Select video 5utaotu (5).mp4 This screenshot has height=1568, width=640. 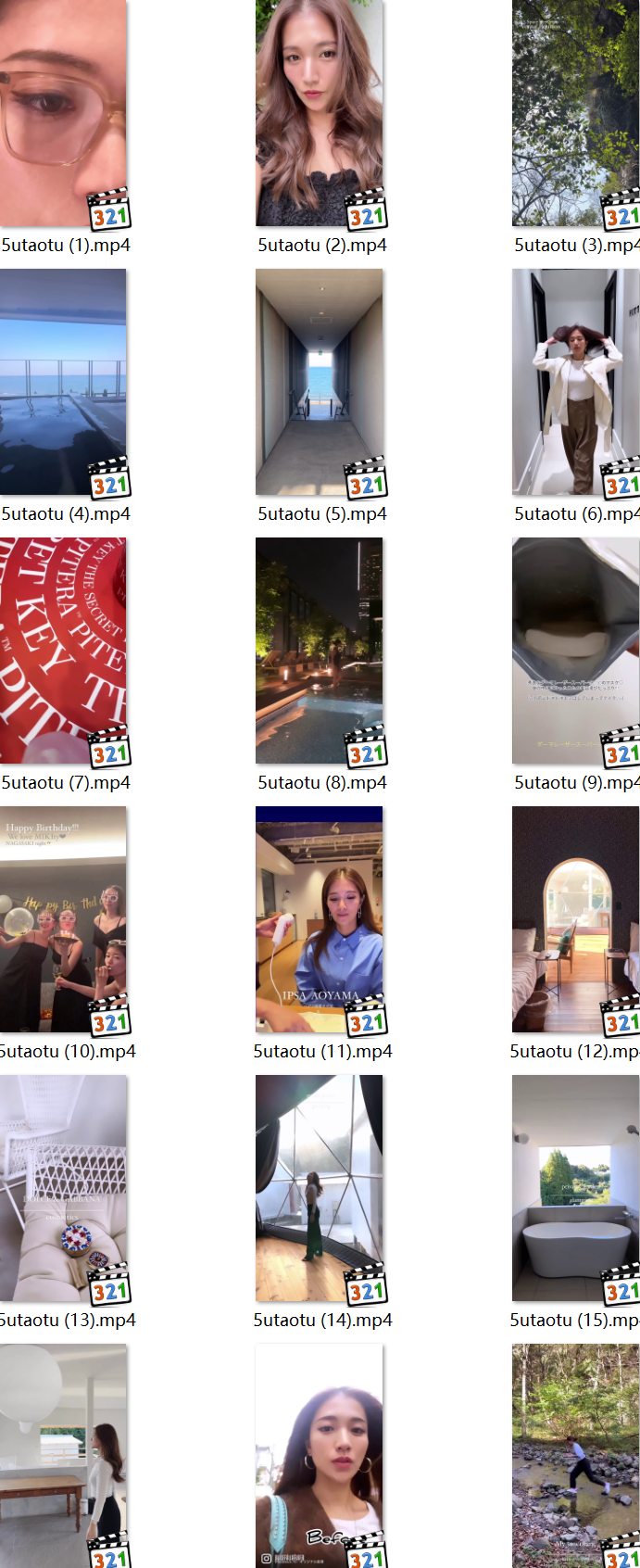tap(320, 382)
